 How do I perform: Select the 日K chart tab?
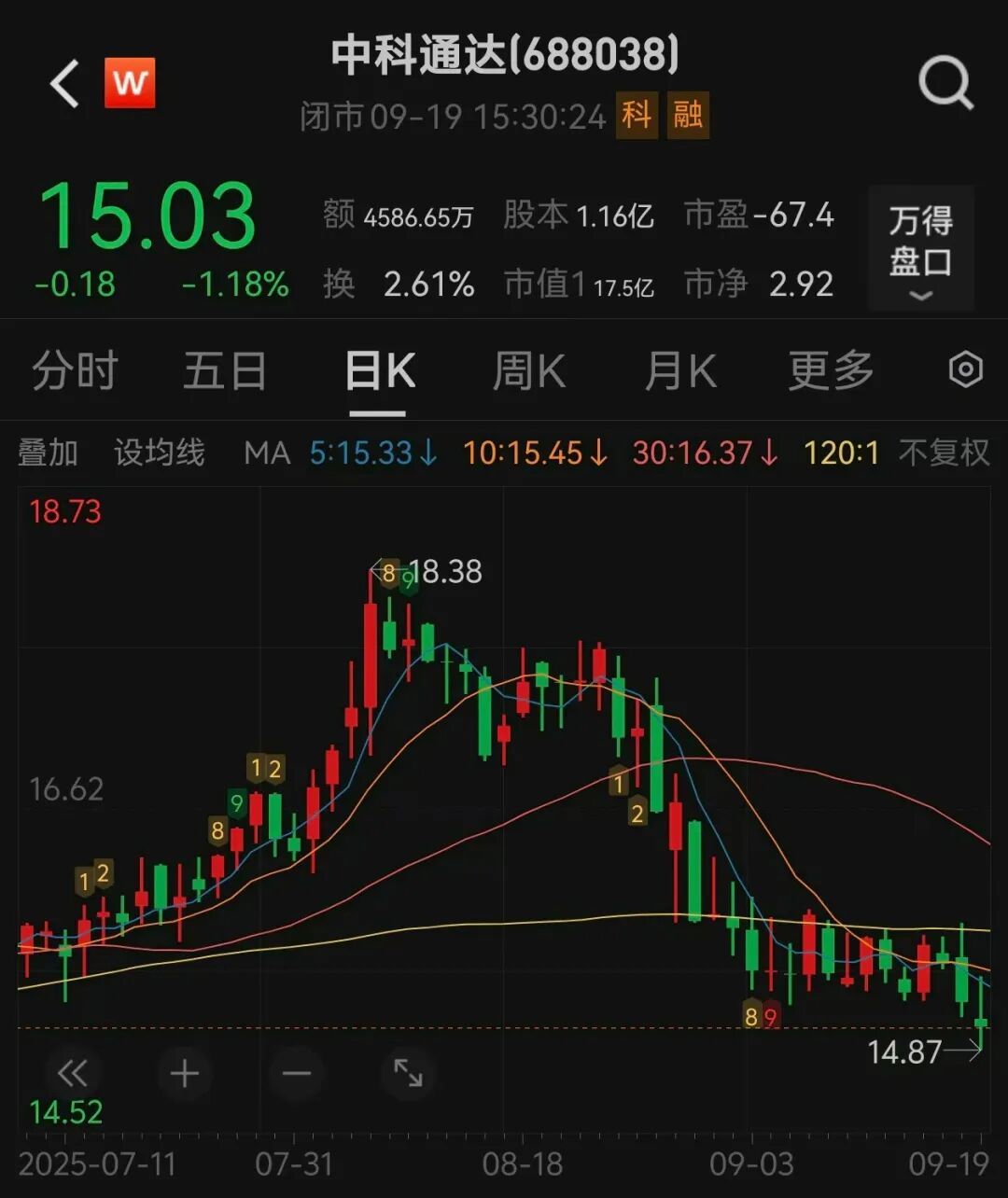click(379, 371)
